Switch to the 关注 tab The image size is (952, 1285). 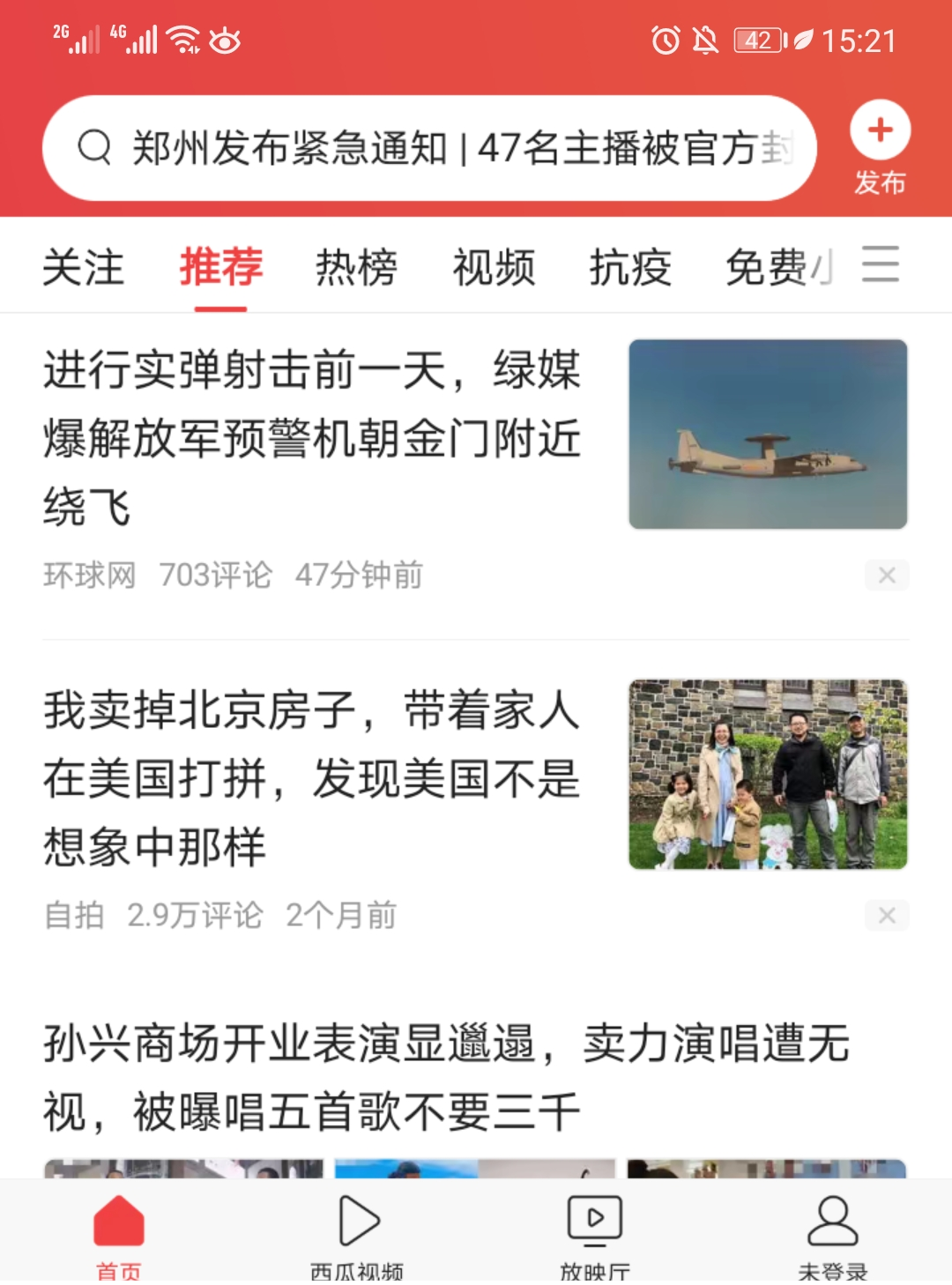(x=84, y=267)
